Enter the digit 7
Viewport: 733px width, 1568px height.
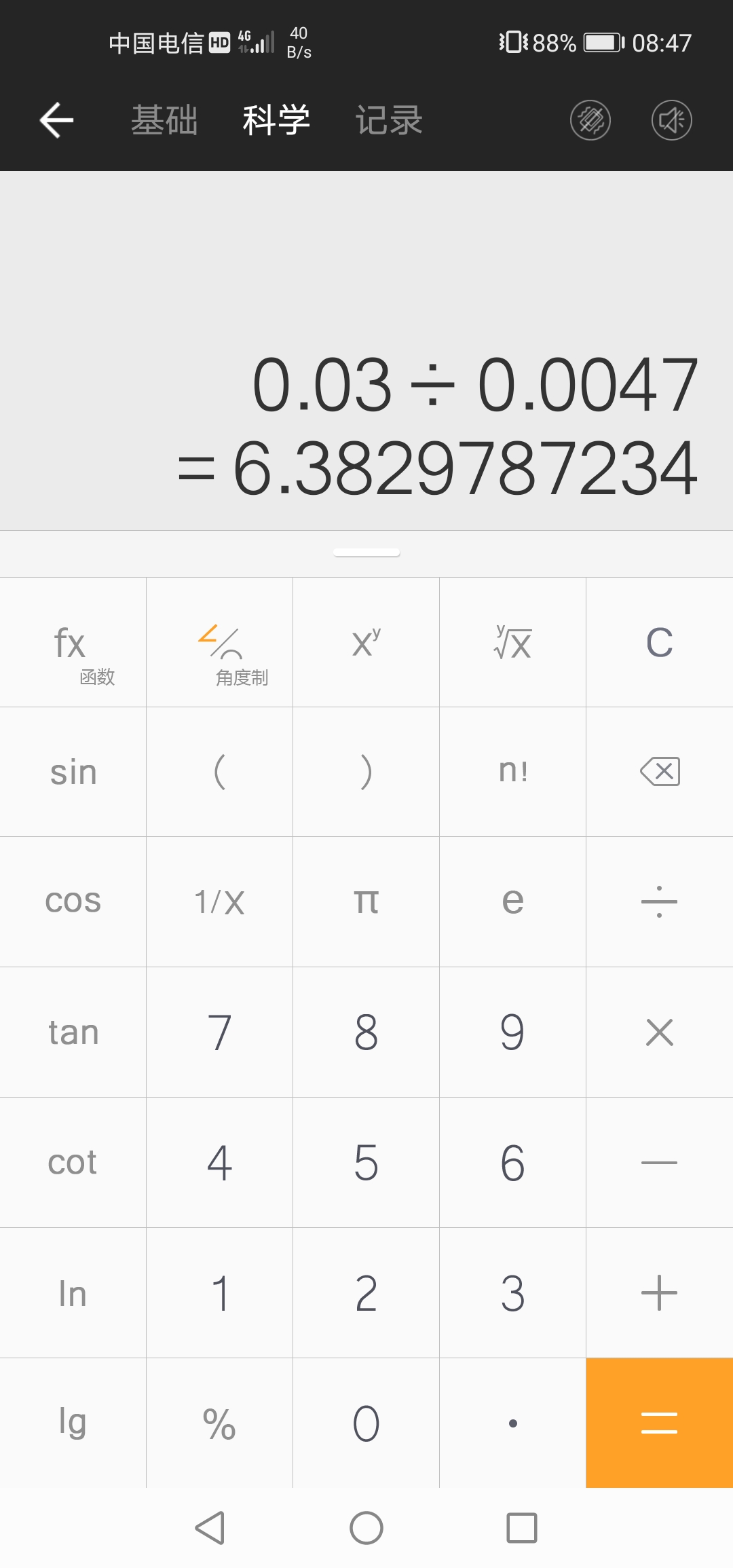[220, 1032]
